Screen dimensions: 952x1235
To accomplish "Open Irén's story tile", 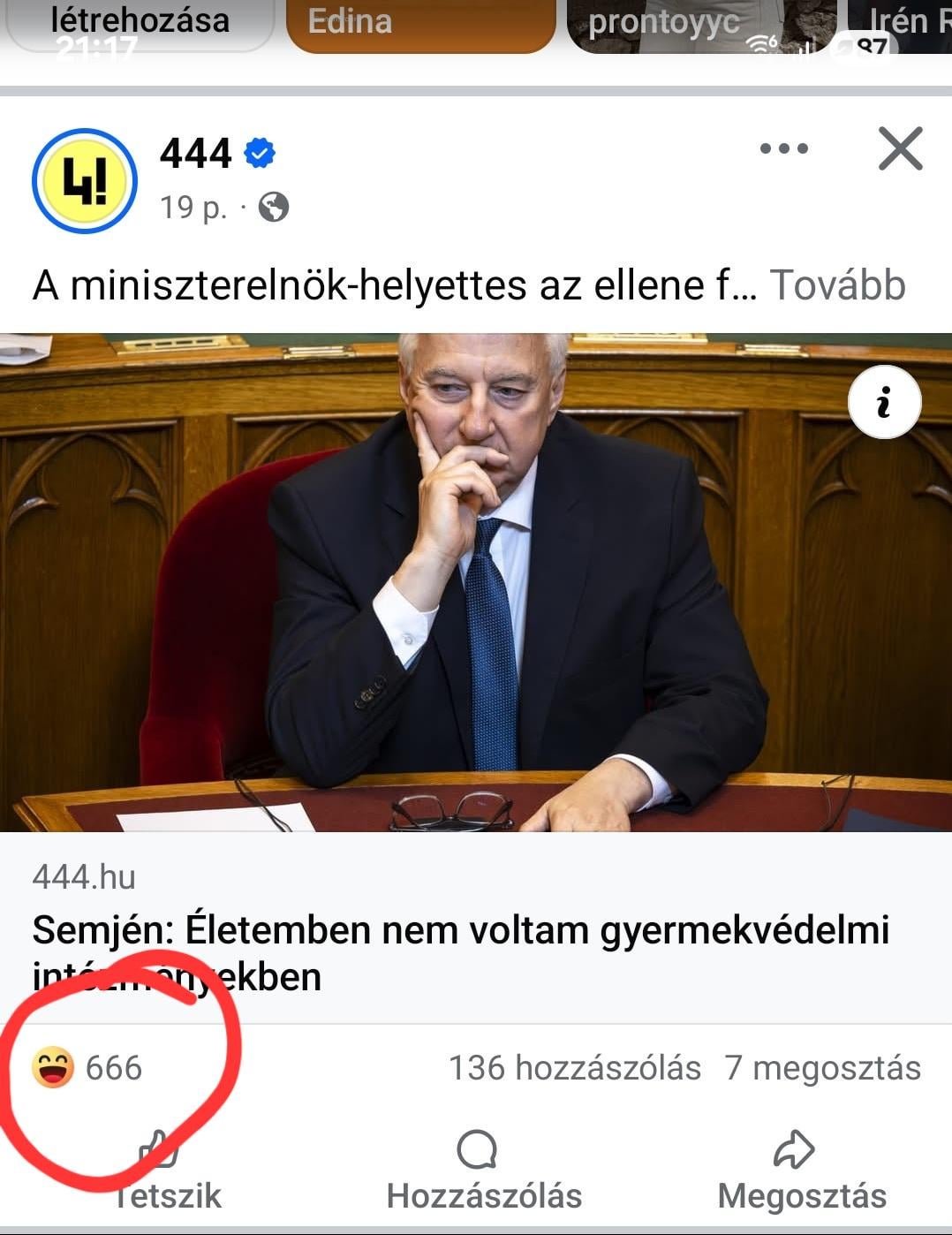I will (900, 26).
